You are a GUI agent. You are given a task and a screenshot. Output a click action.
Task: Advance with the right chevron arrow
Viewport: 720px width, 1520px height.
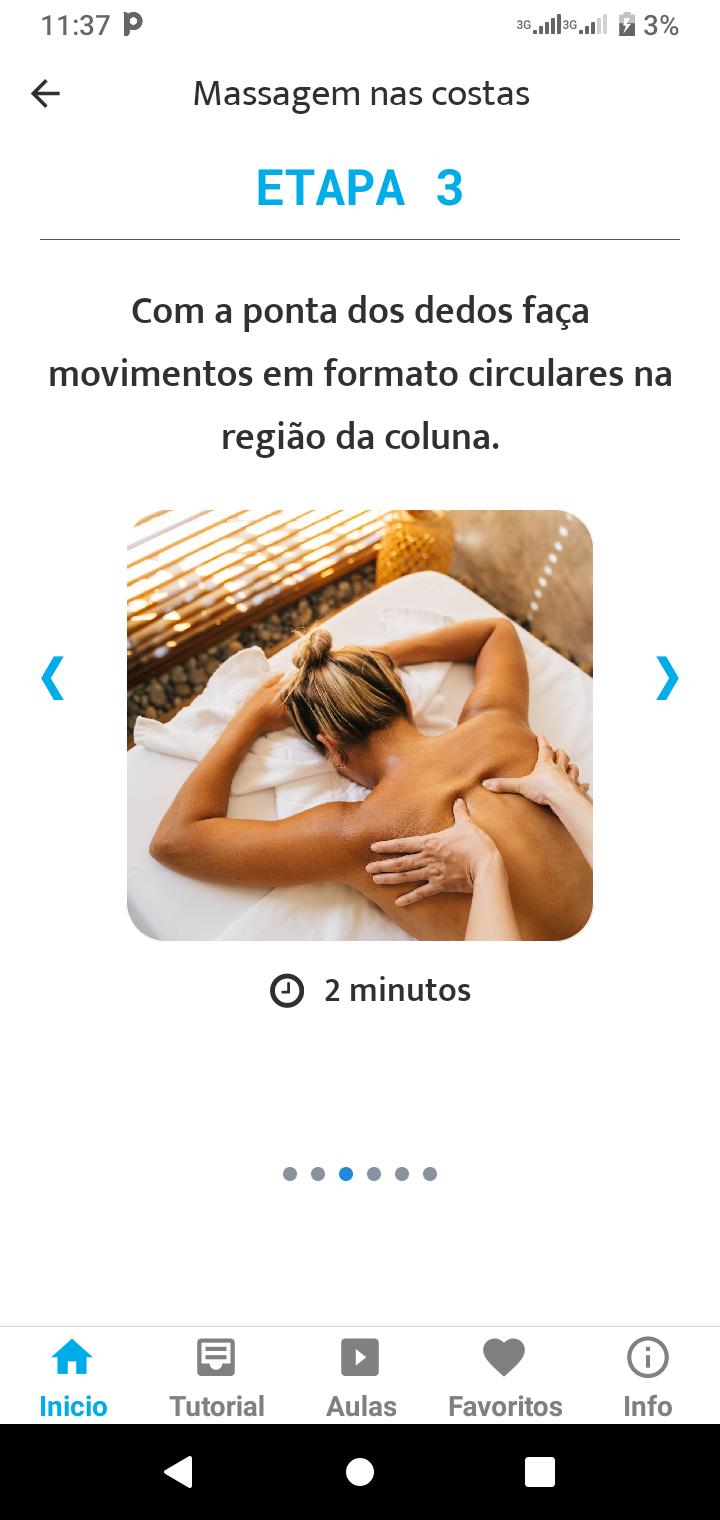[666, 678]
